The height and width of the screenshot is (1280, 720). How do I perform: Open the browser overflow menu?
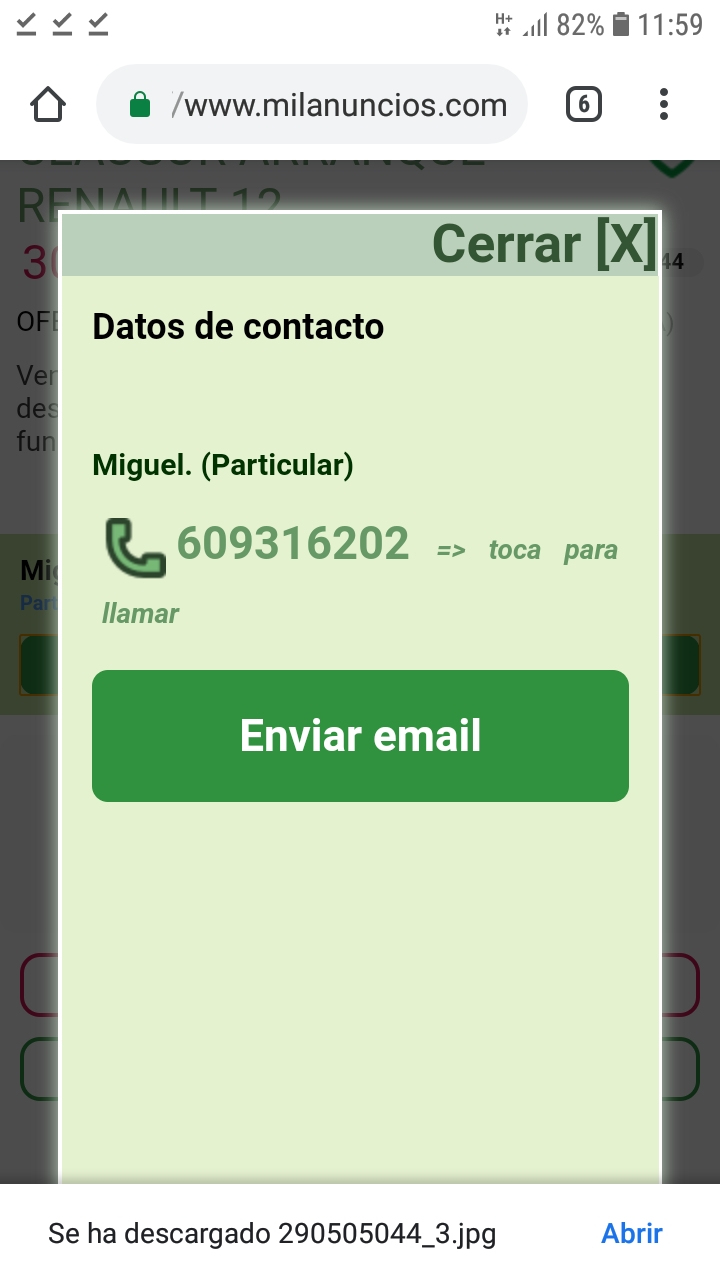pos(664,105)
